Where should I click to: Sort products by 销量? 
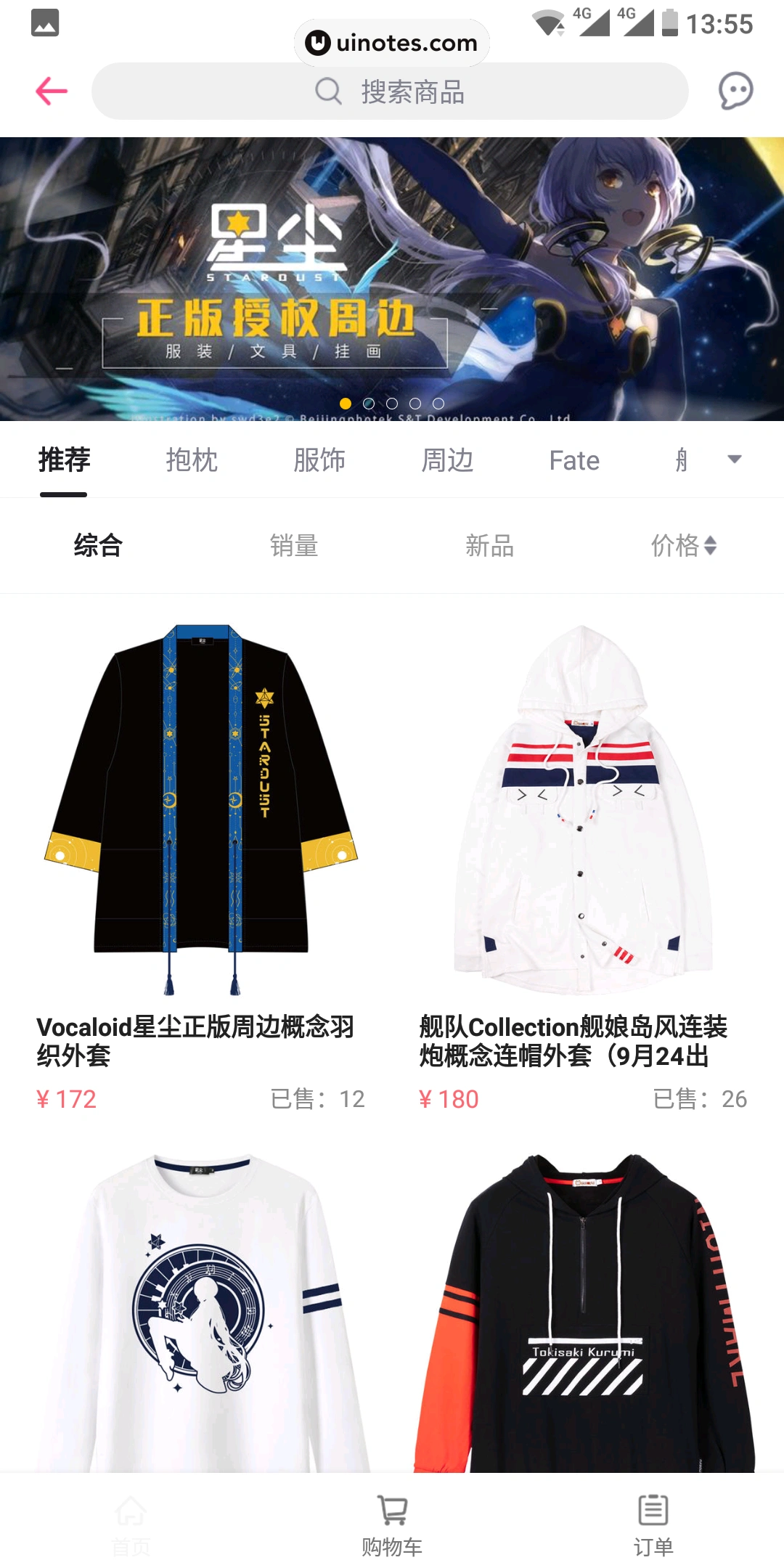(294, 545)
